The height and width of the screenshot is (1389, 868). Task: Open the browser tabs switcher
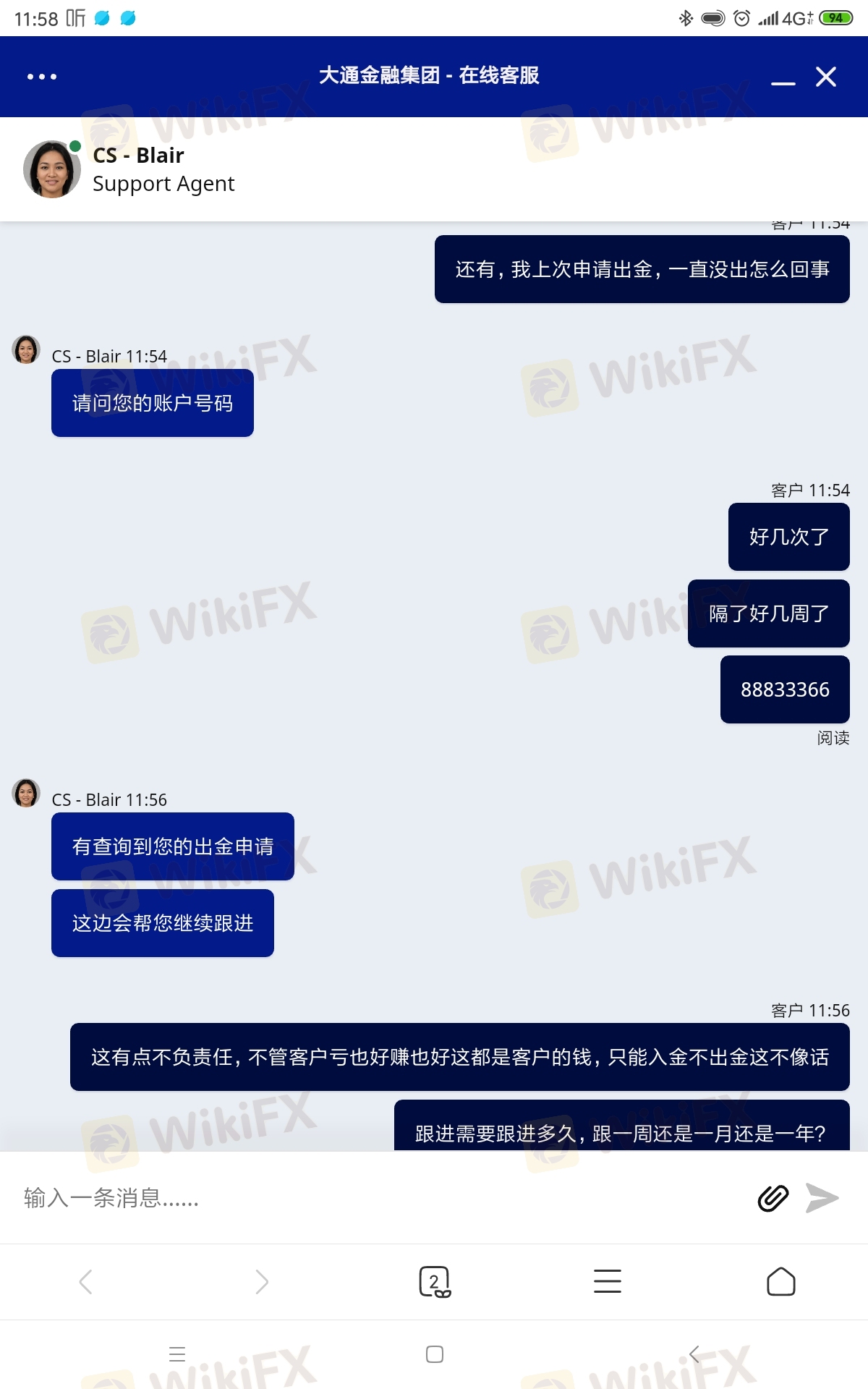click(434, 1282)
